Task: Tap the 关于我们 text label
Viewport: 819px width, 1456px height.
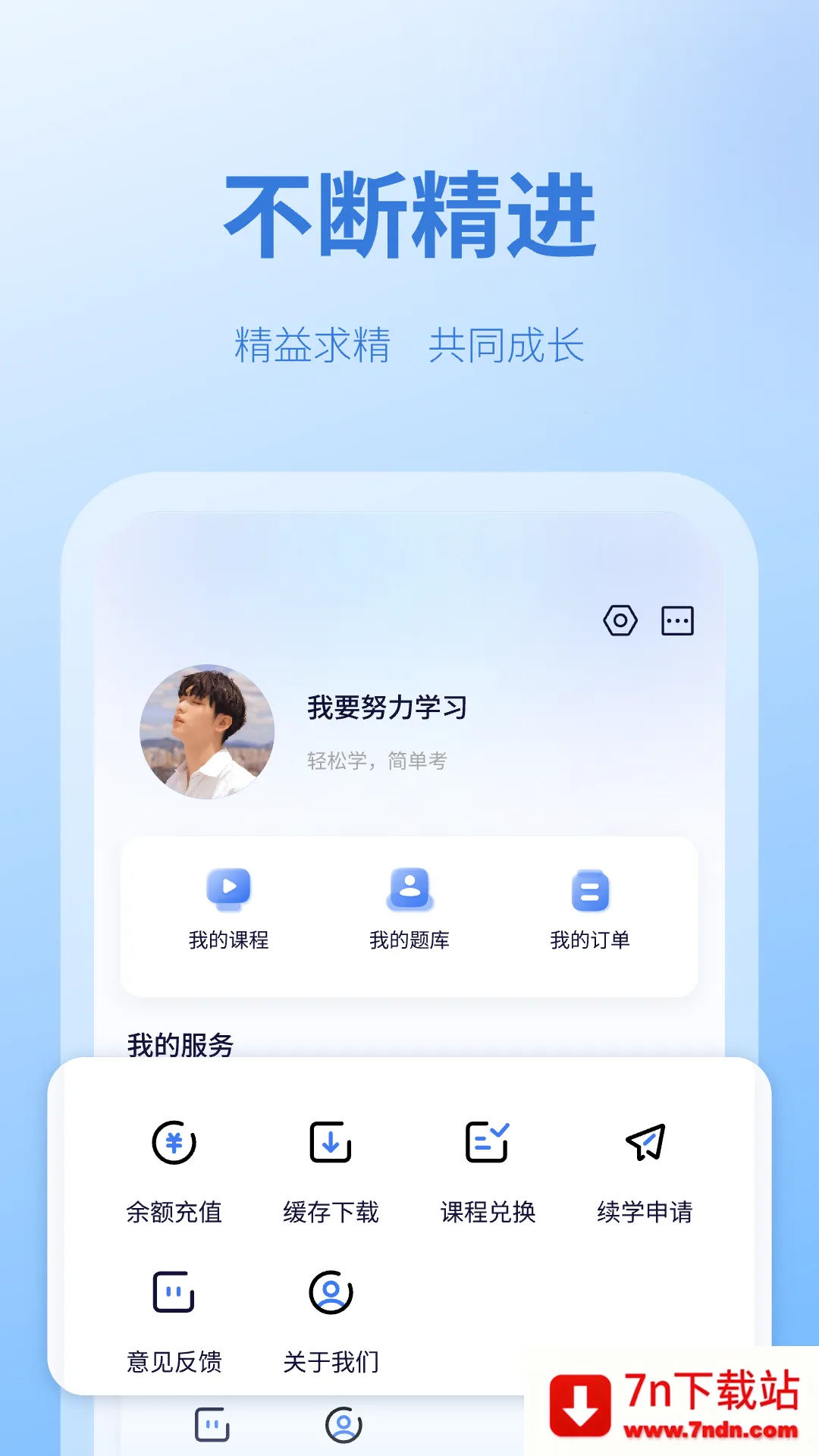Action: point(331,1357)
